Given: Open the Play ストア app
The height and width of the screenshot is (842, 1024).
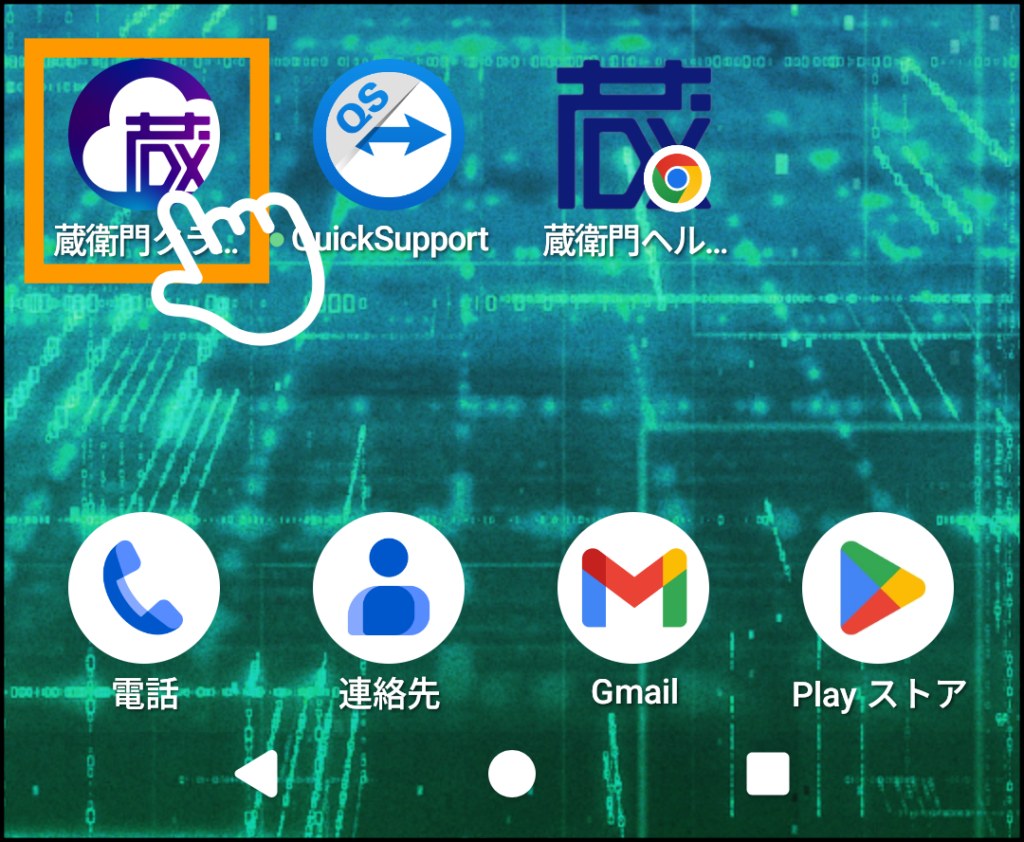Looking at the screenshot, I should 878,587.
